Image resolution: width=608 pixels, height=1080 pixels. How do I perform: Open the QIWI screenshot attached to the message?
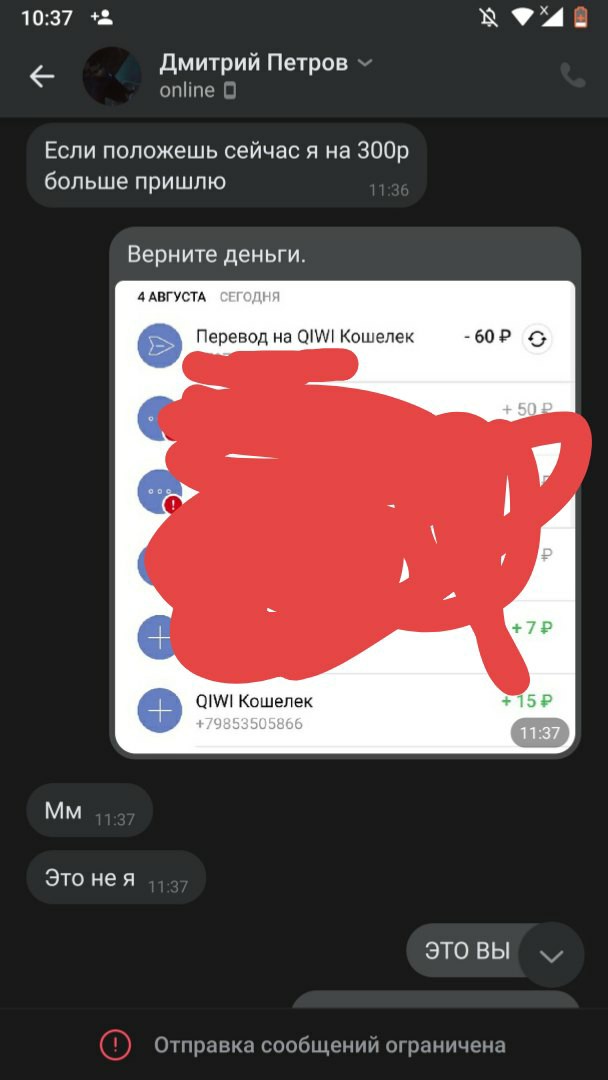[x=345, y=515]
